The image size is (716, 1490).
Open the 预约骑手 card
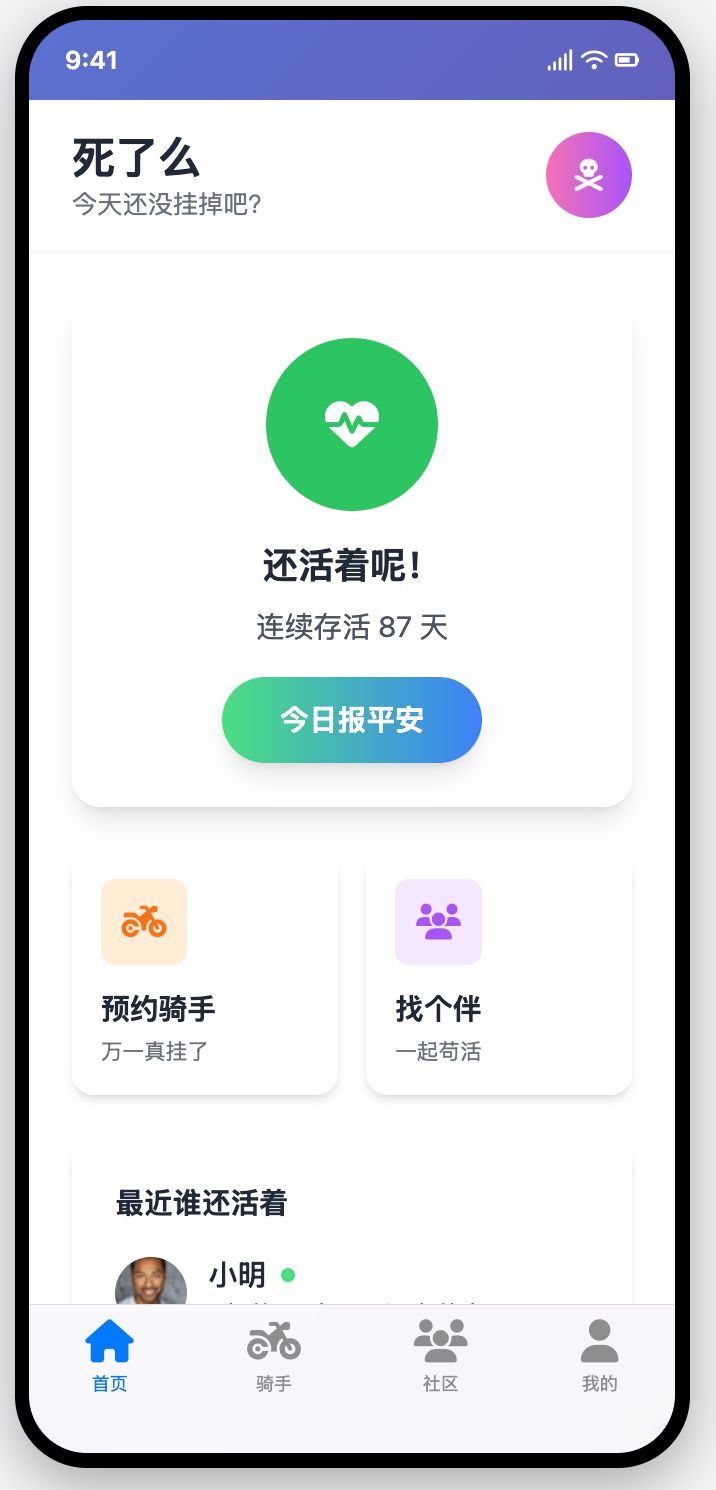click(x=205, y=973)
